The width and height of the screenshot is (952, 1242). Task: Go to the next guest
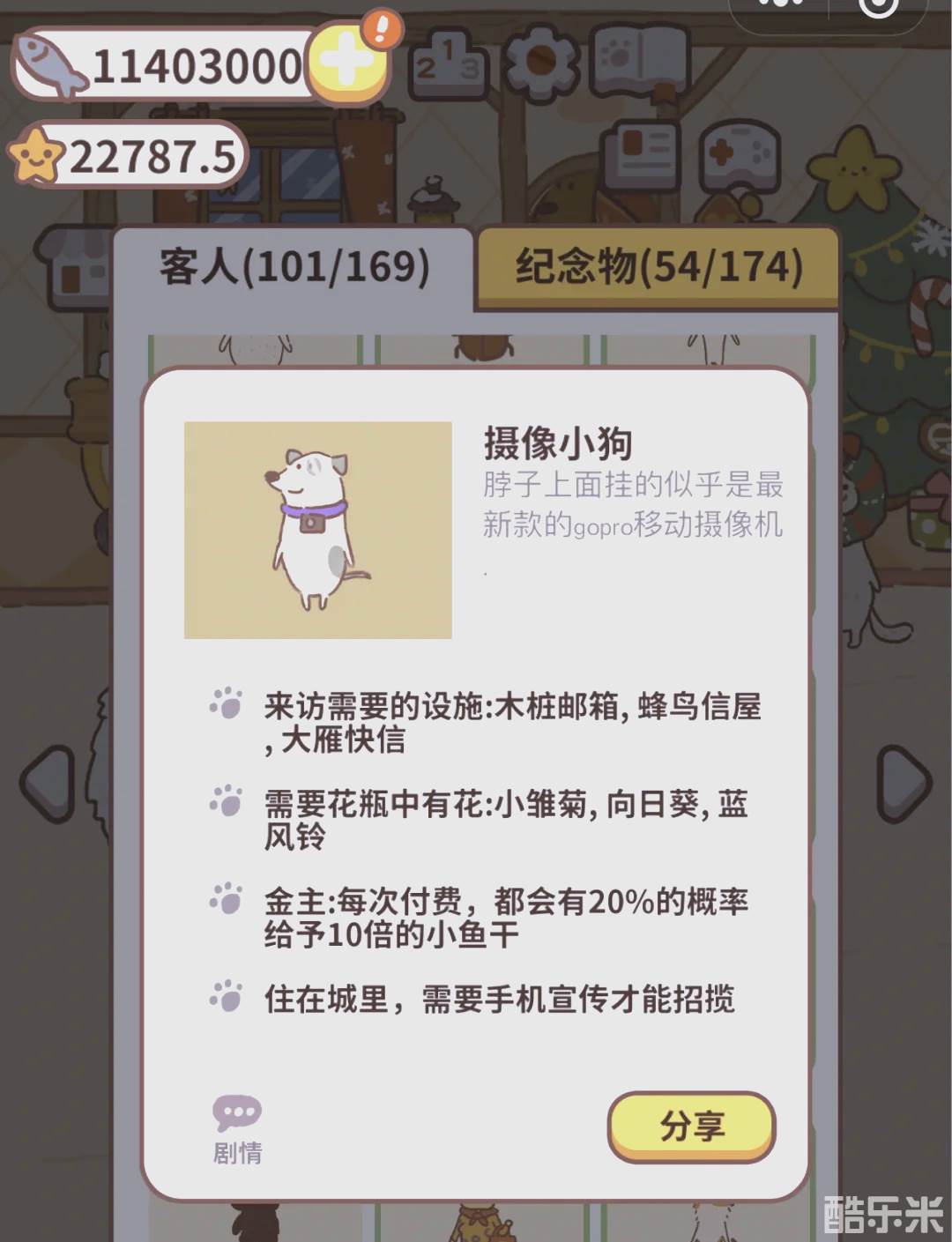[903, 784]
